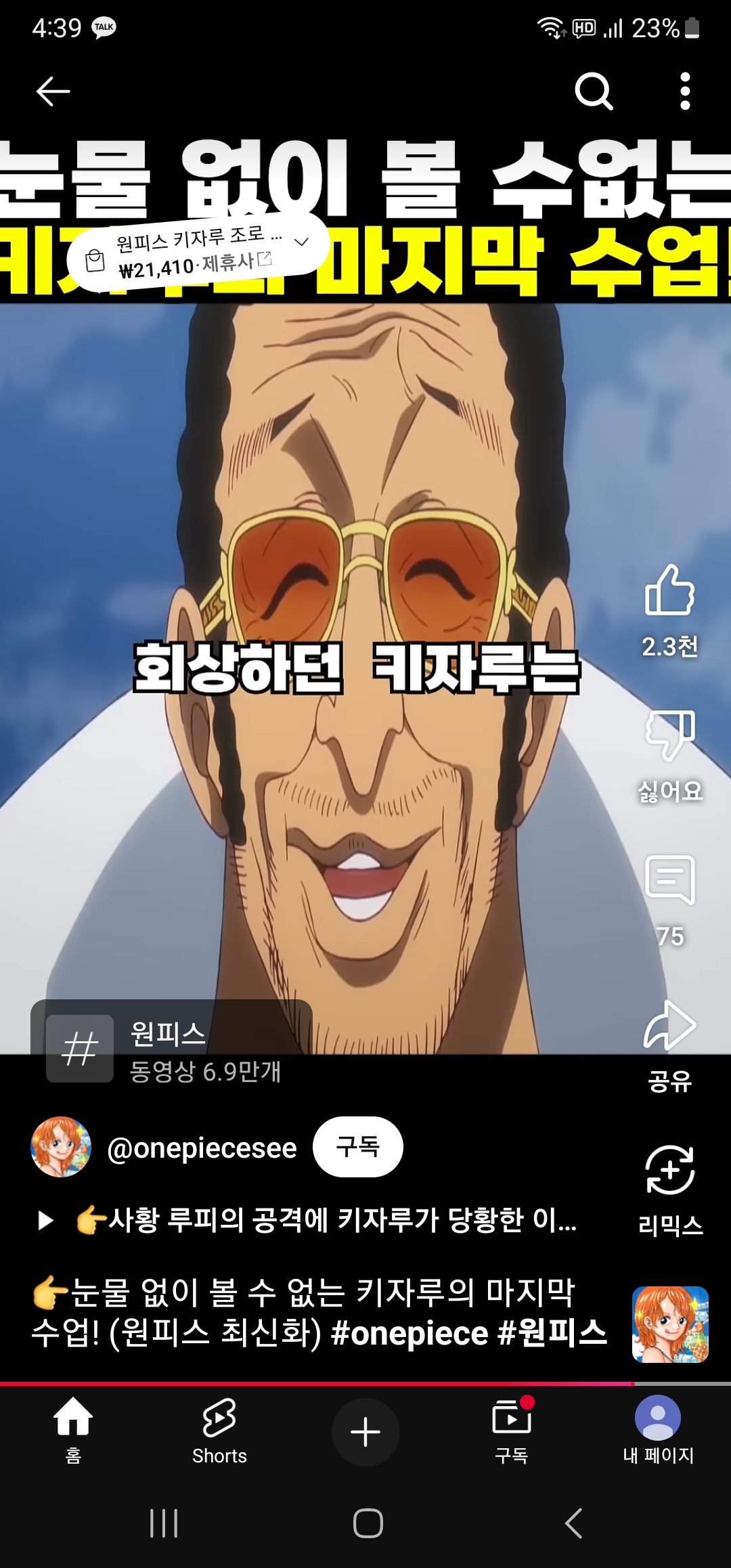The image size is (731, 1568).
Task: Open the sound thumbnail beside the caption
Action: 669,1324
